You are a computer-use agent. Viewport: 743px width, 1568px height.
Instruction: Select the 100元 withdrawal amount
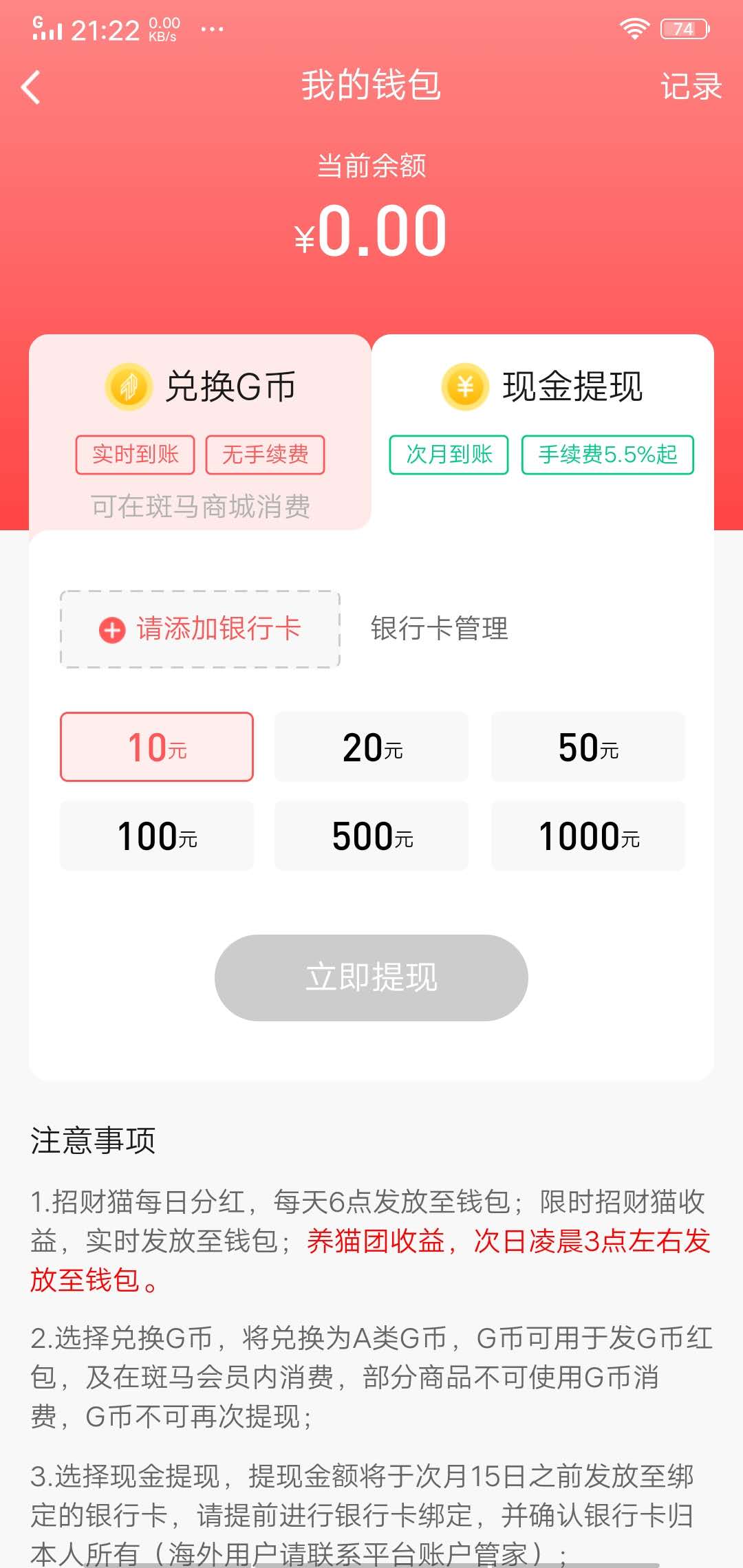coord(156,836)
